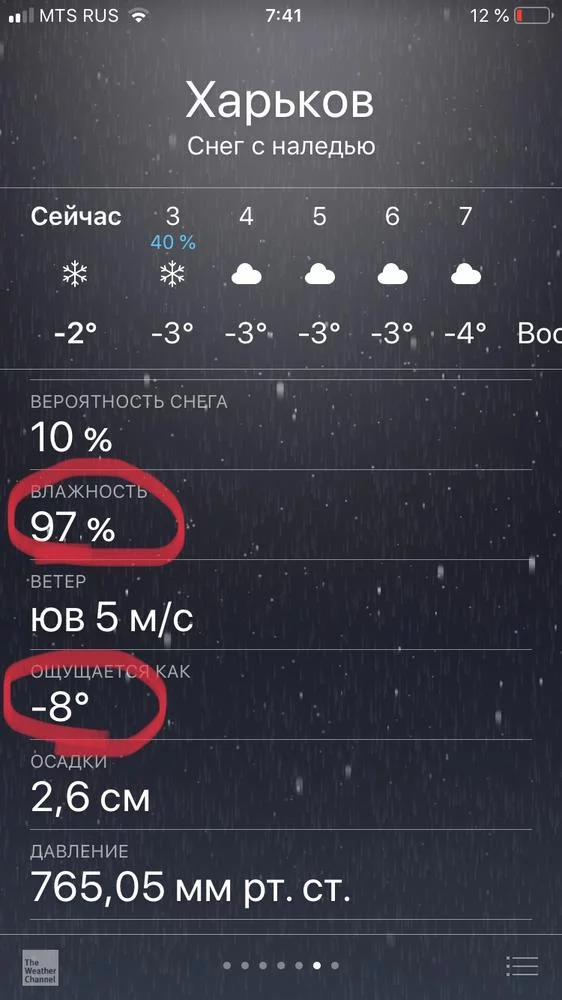Image resolution: width=562 pixels, height=1000 pixels.
Task: Open The Weather Channel link
Action: (40, 967)
